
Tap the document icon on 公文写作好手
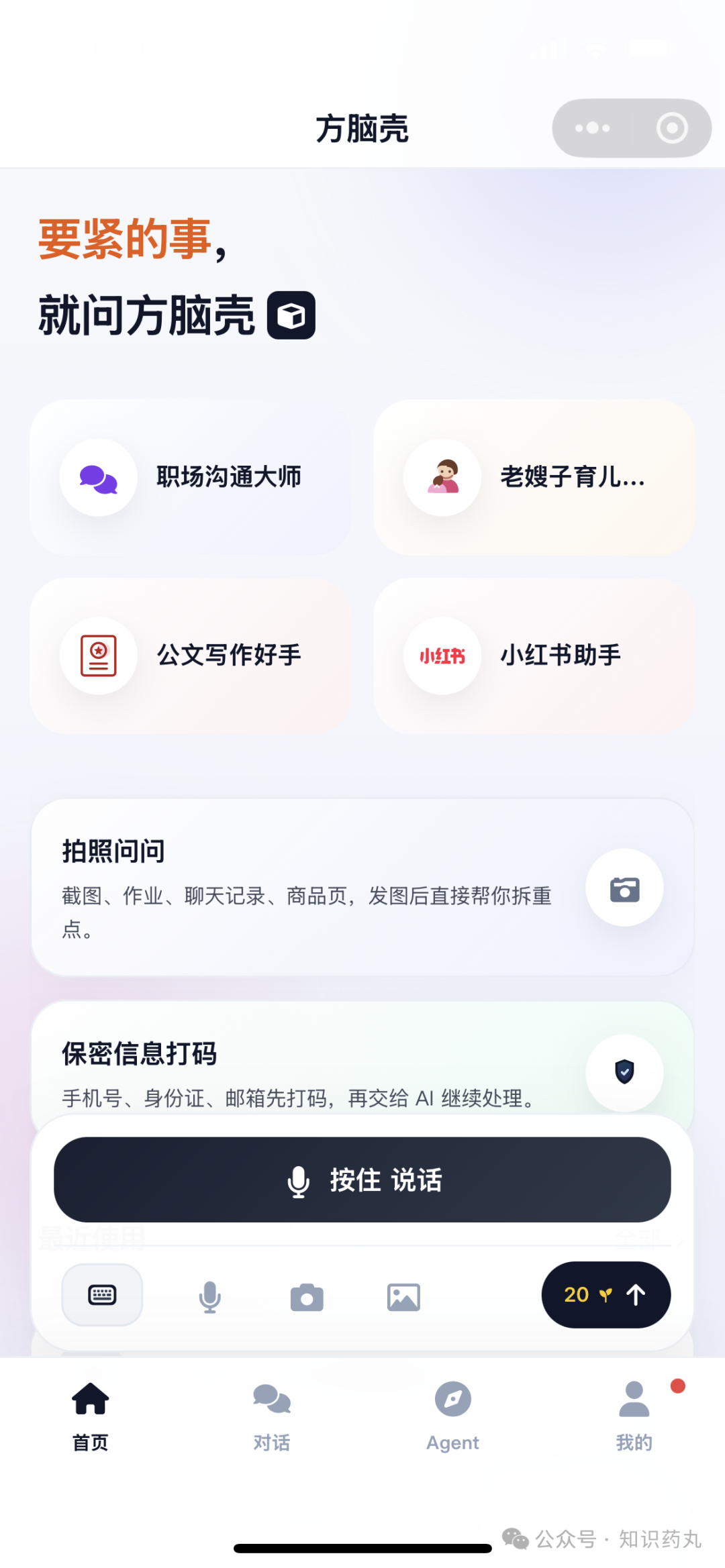tap(99, 656)
